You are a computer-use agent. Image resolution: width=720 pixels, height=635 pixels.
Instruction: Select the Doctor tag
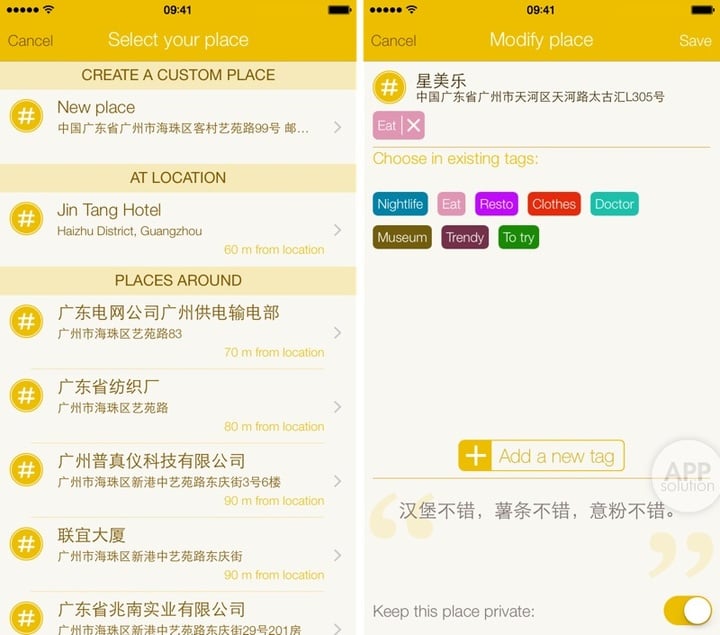(x=614, y=204)
